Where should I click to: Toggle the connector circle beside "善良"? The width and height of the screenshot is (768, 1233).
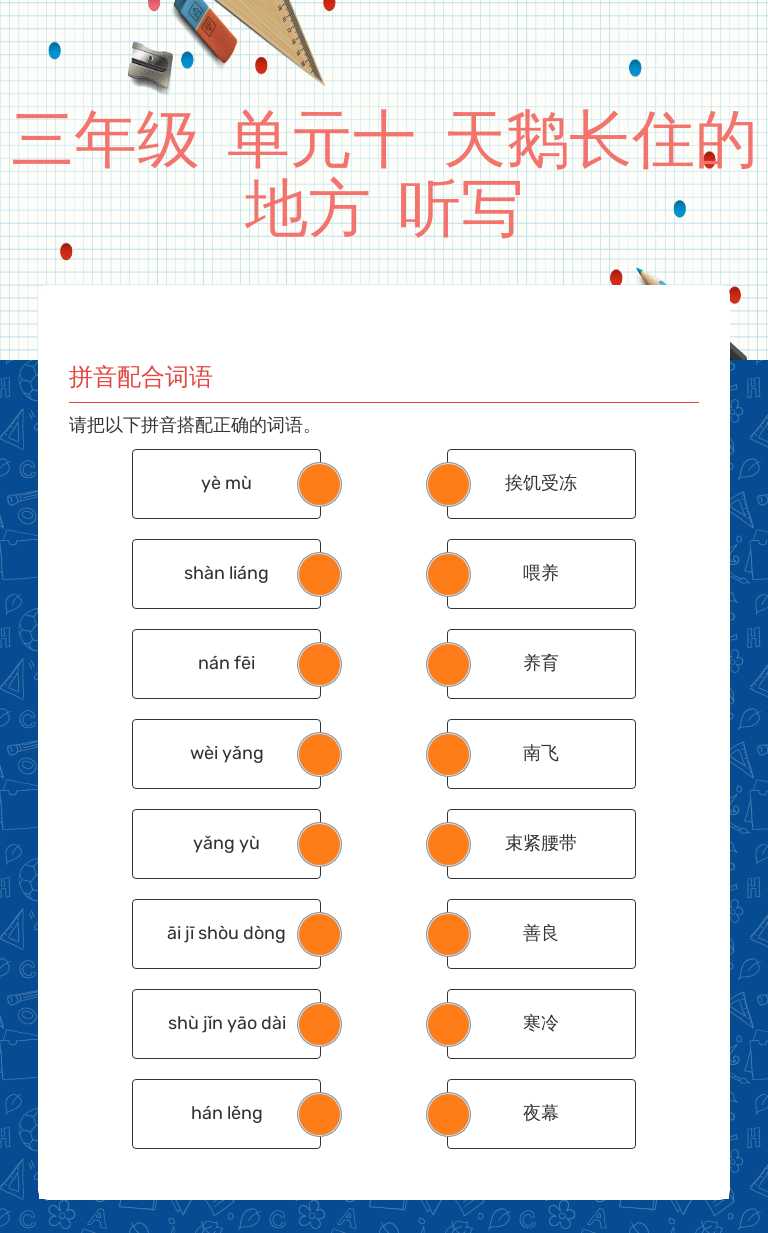448,933
